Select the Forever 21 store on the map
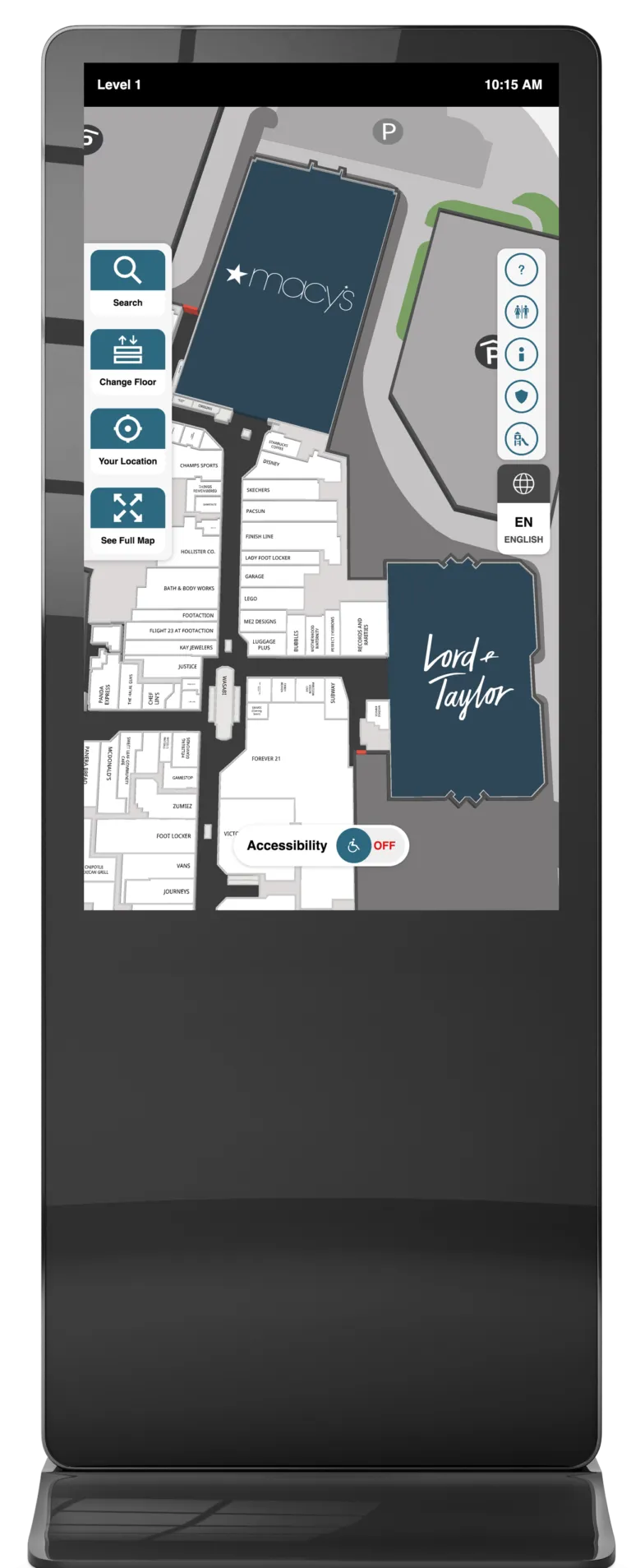Viewport: 631px width, 1568px height. point(266,759)
